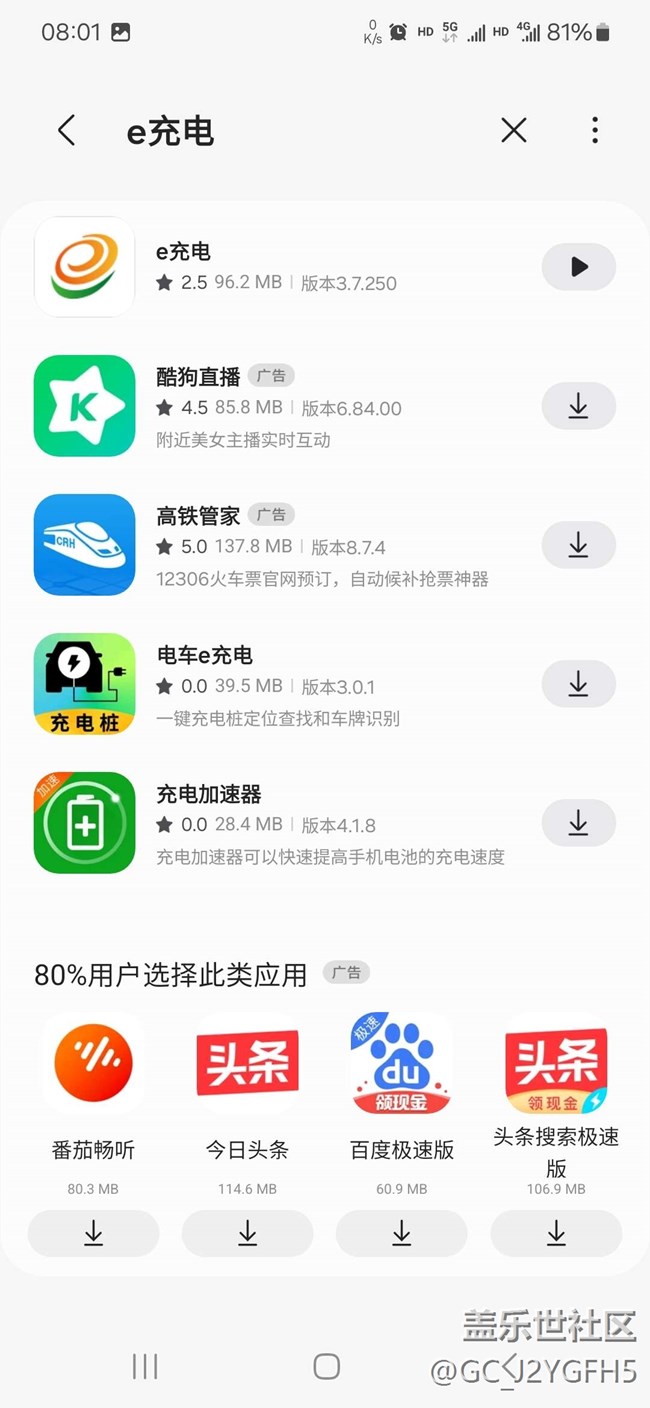Go back from the search results

pyautogui.click(x=66, y=130)
